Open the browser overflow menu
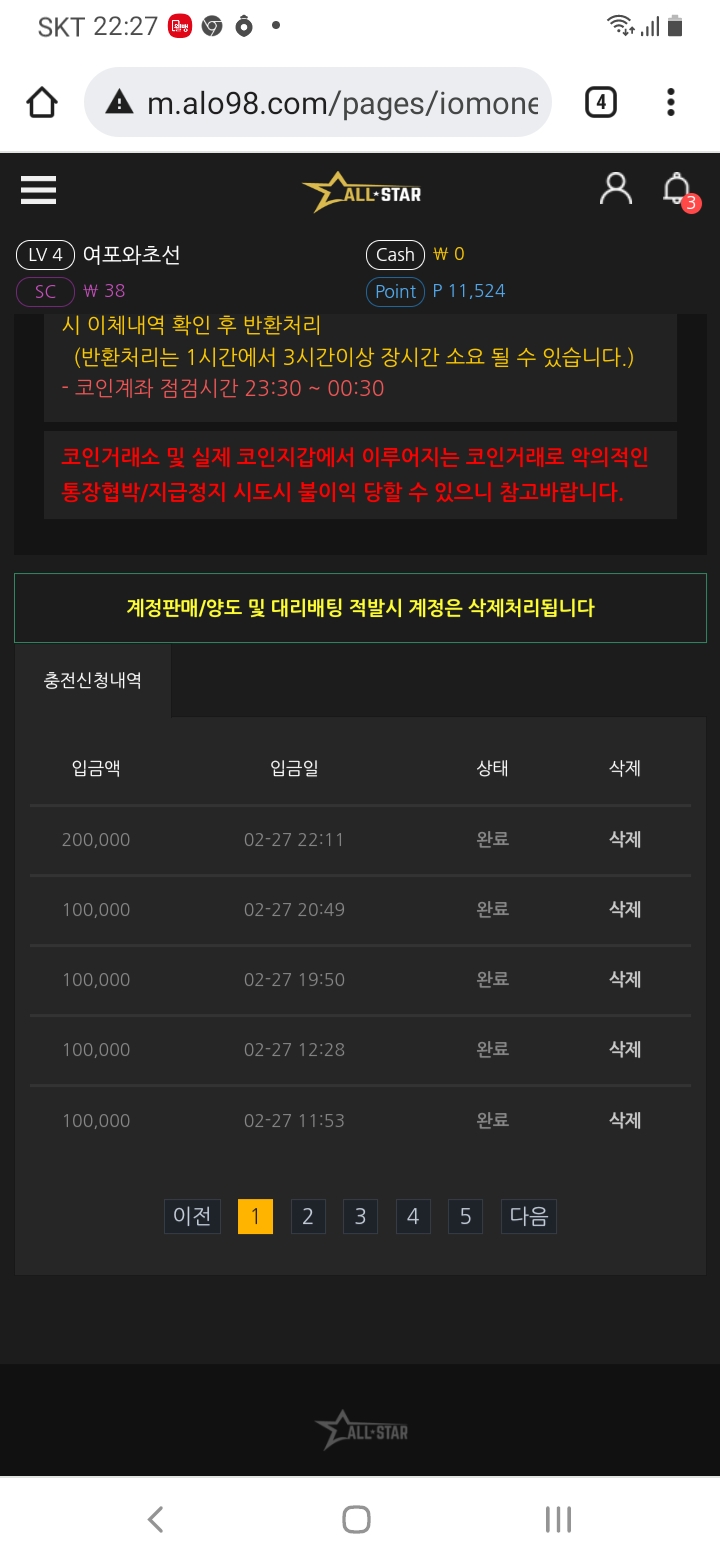The width and height of the screenshot is (720, 1560). 670,102
